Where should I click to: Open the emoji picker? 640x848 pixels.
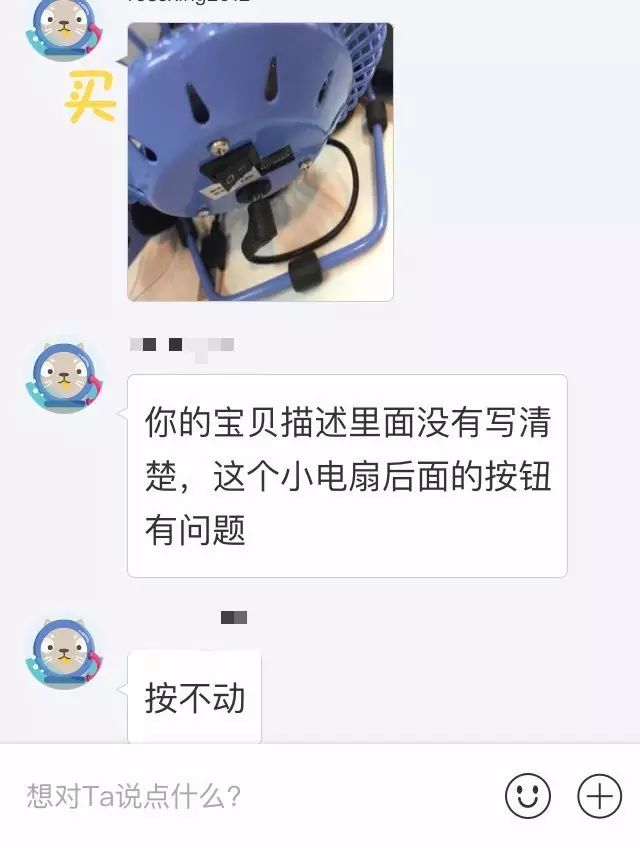click(527, 796)
